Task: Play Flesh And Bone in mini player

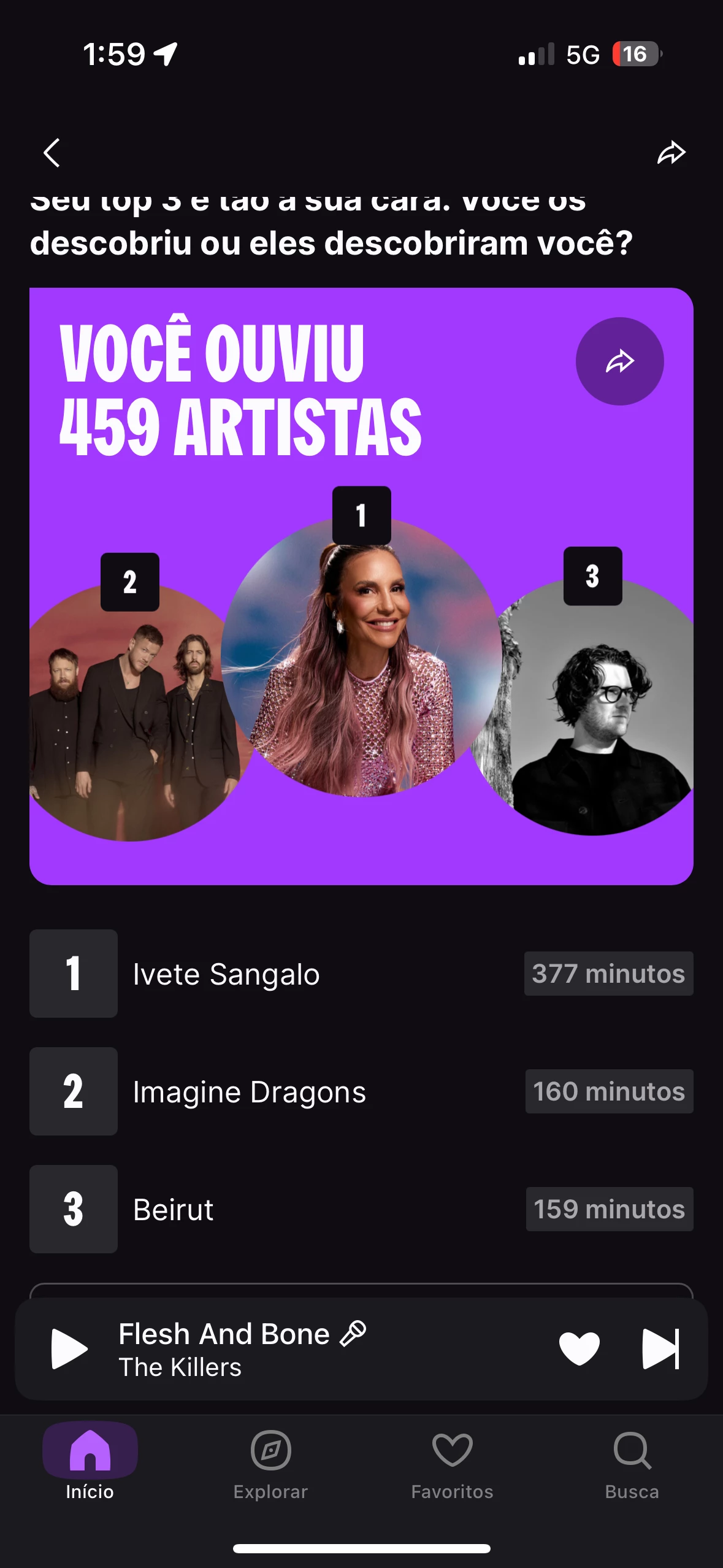Action: tap(69, 1348)
